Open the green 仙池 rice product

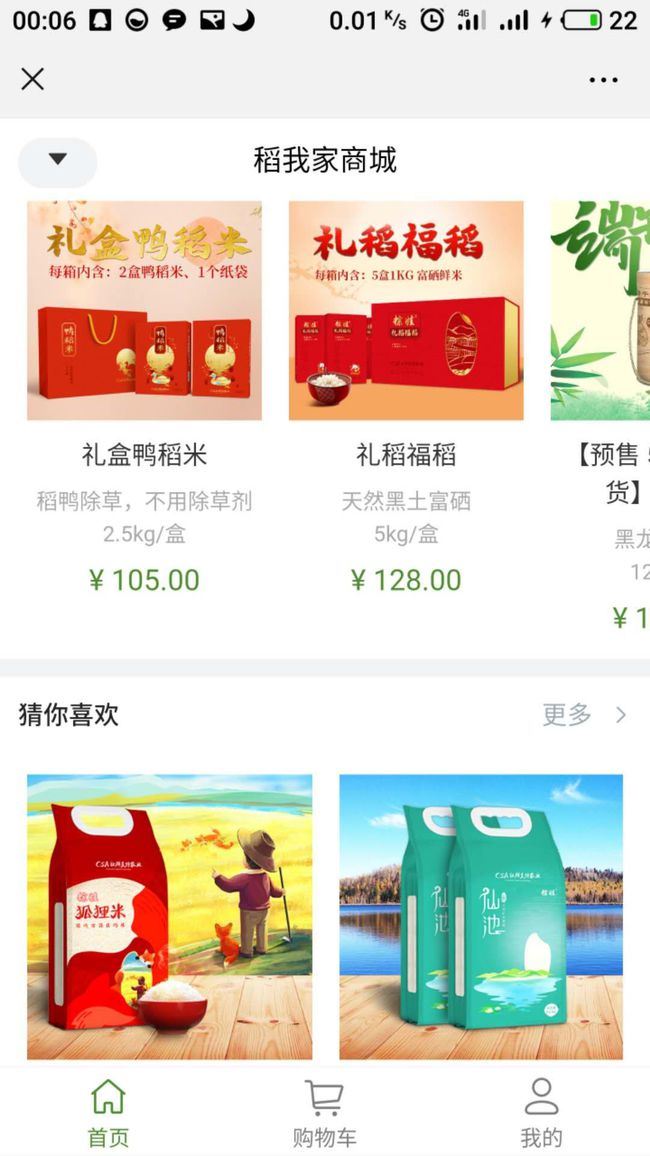(480, 916)
